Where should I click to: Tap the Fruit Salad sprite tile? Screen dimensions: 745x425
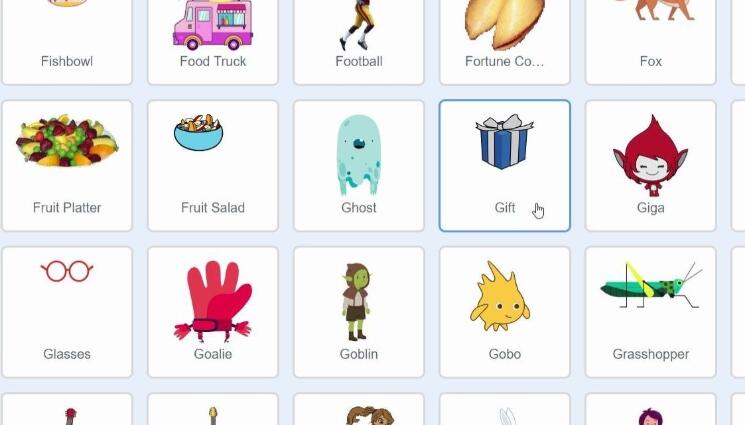pyautogui.click(x=213, y=165)
